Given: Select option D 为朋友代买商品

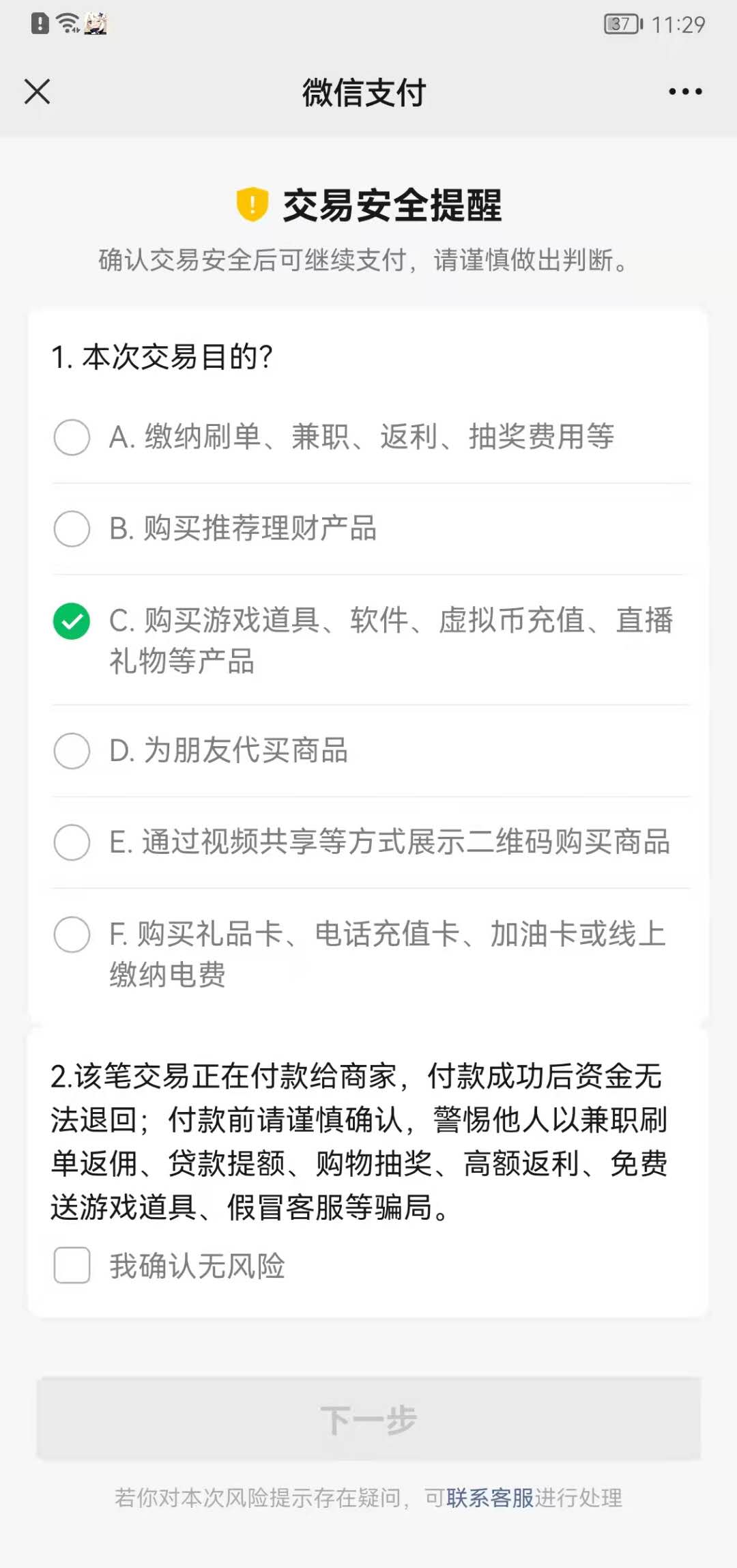Looking at the screenshot, I should click(71, 752).
